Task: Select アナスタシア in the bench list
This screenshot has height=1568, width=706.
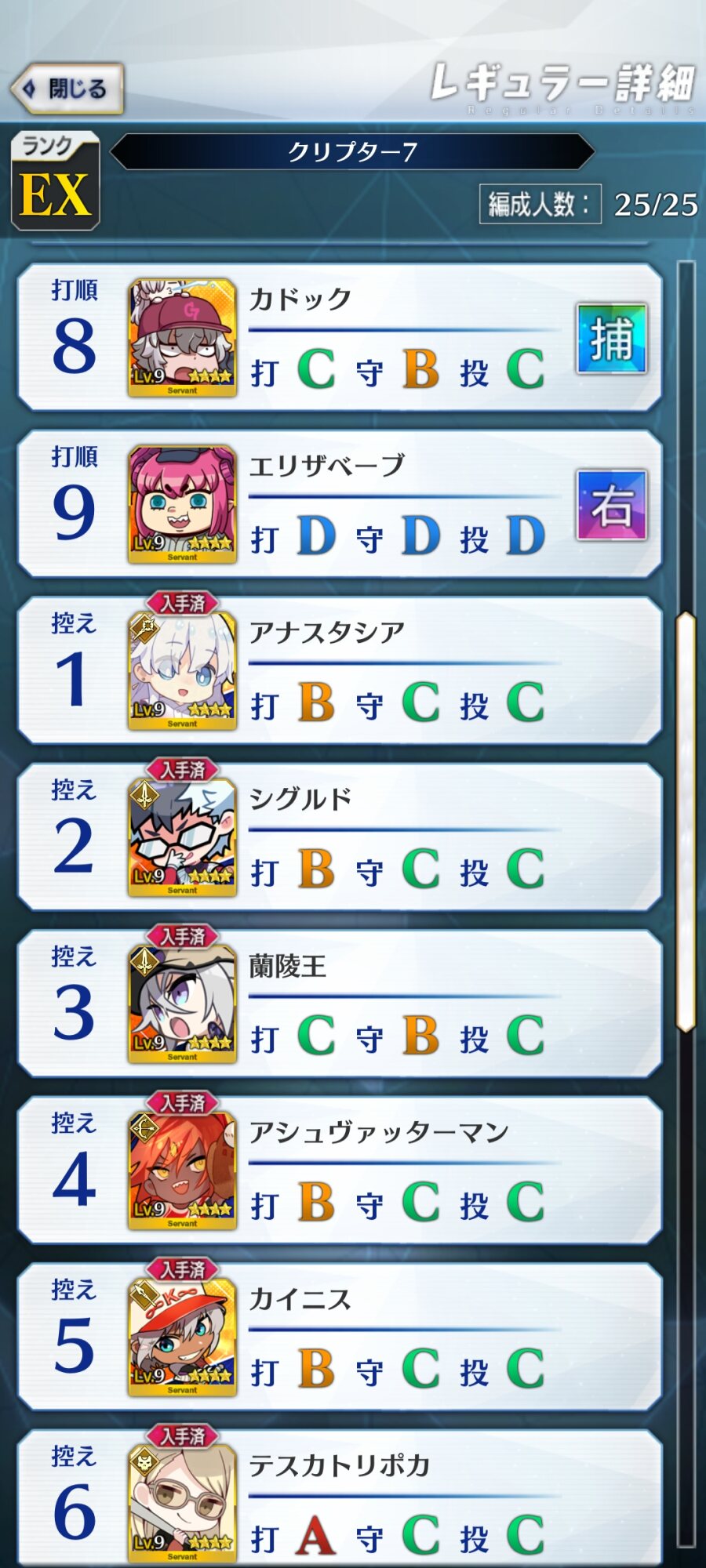Action: pyautogui.click(x=339, y=671)
